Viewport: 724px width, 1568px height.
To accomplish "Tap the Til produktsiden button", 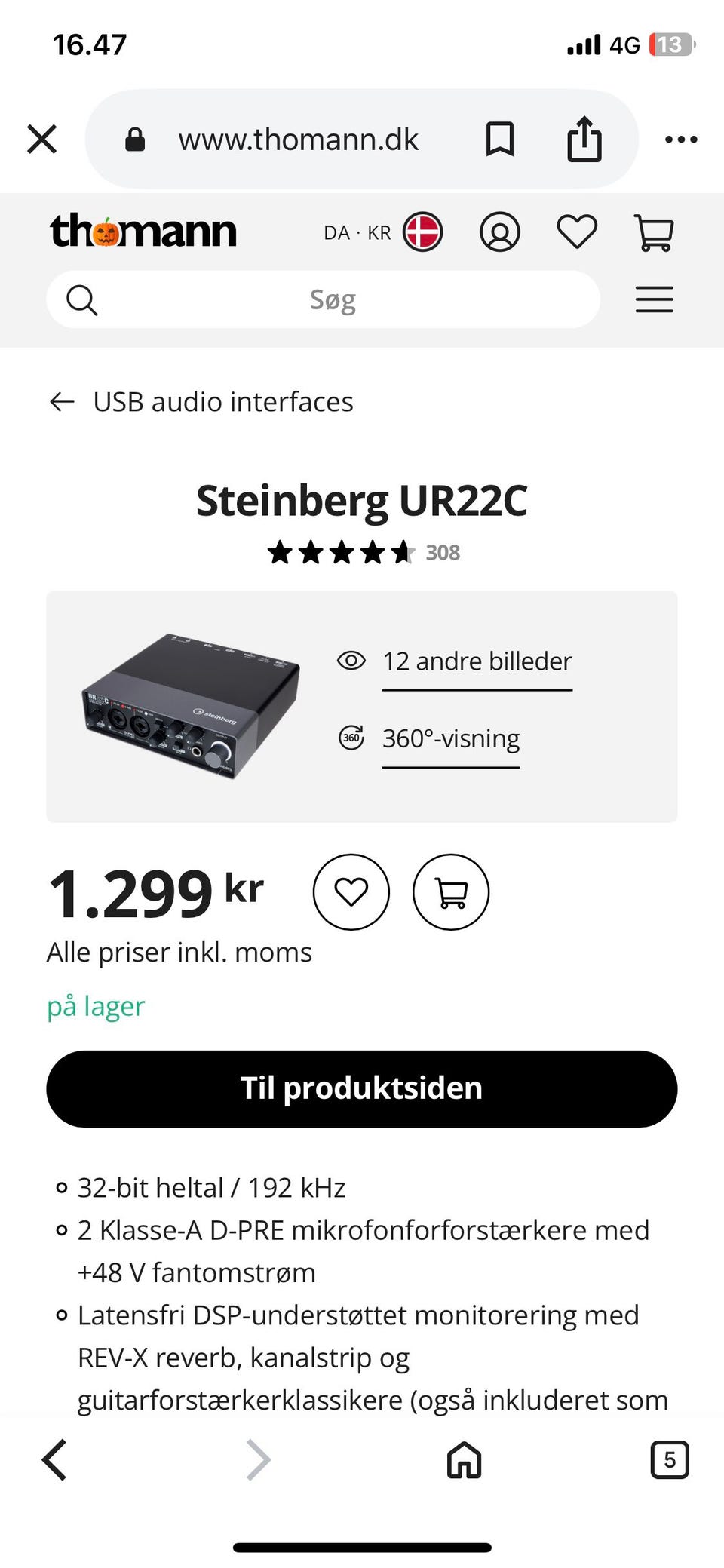I will click(x=362, y=1089).
